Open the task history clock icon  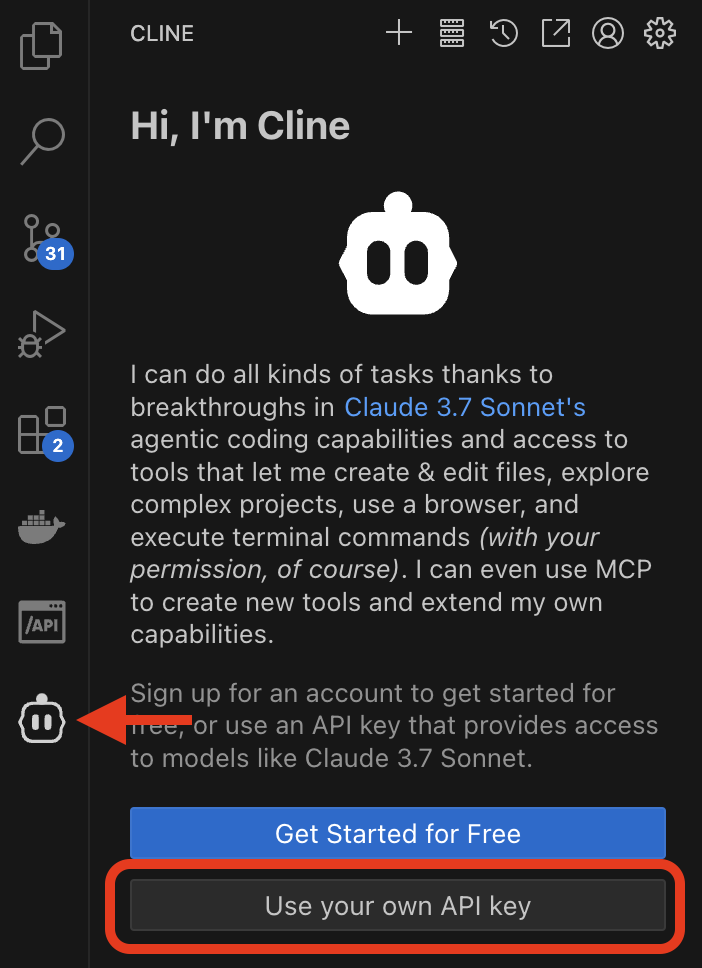504,33
